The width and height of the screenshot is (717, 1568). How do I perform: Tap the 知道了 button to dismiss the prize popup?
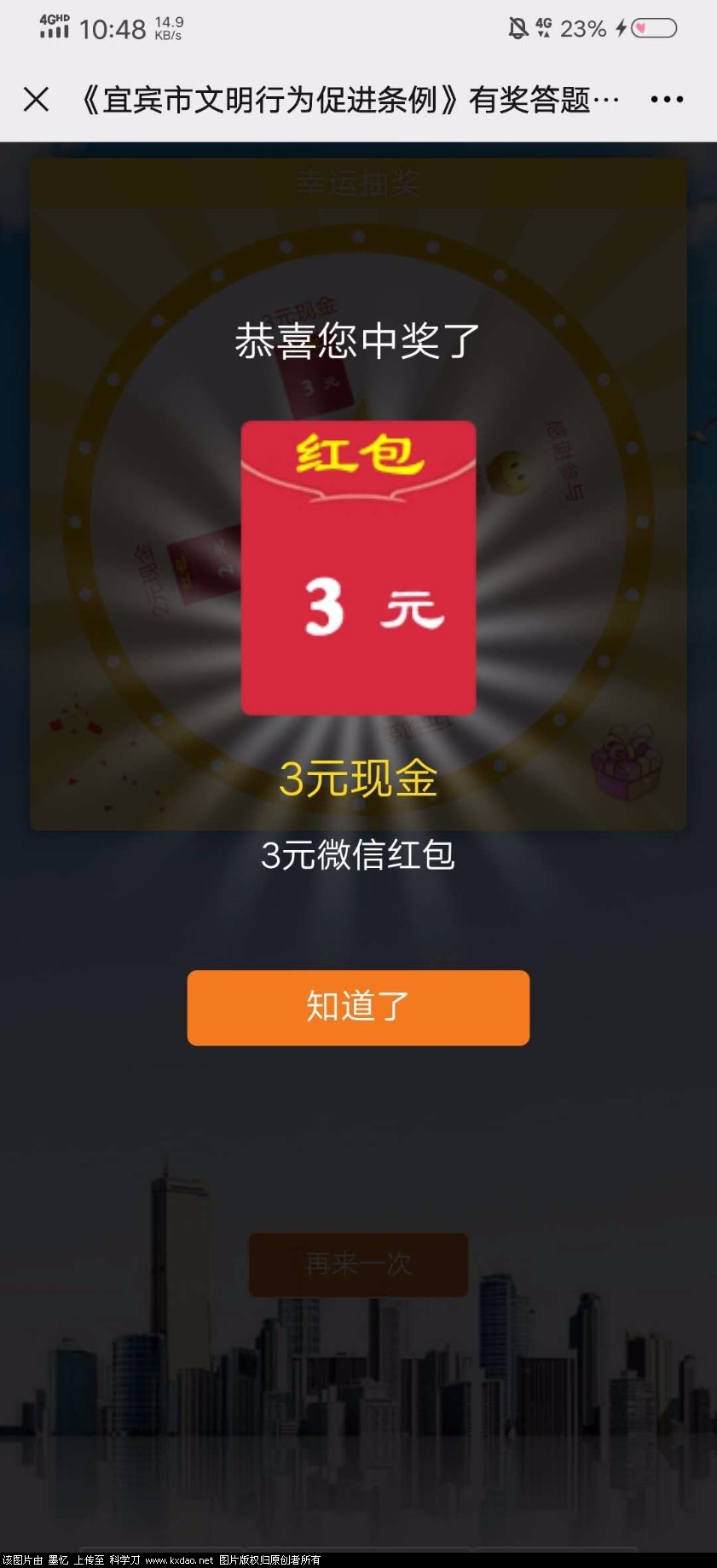358,1007
